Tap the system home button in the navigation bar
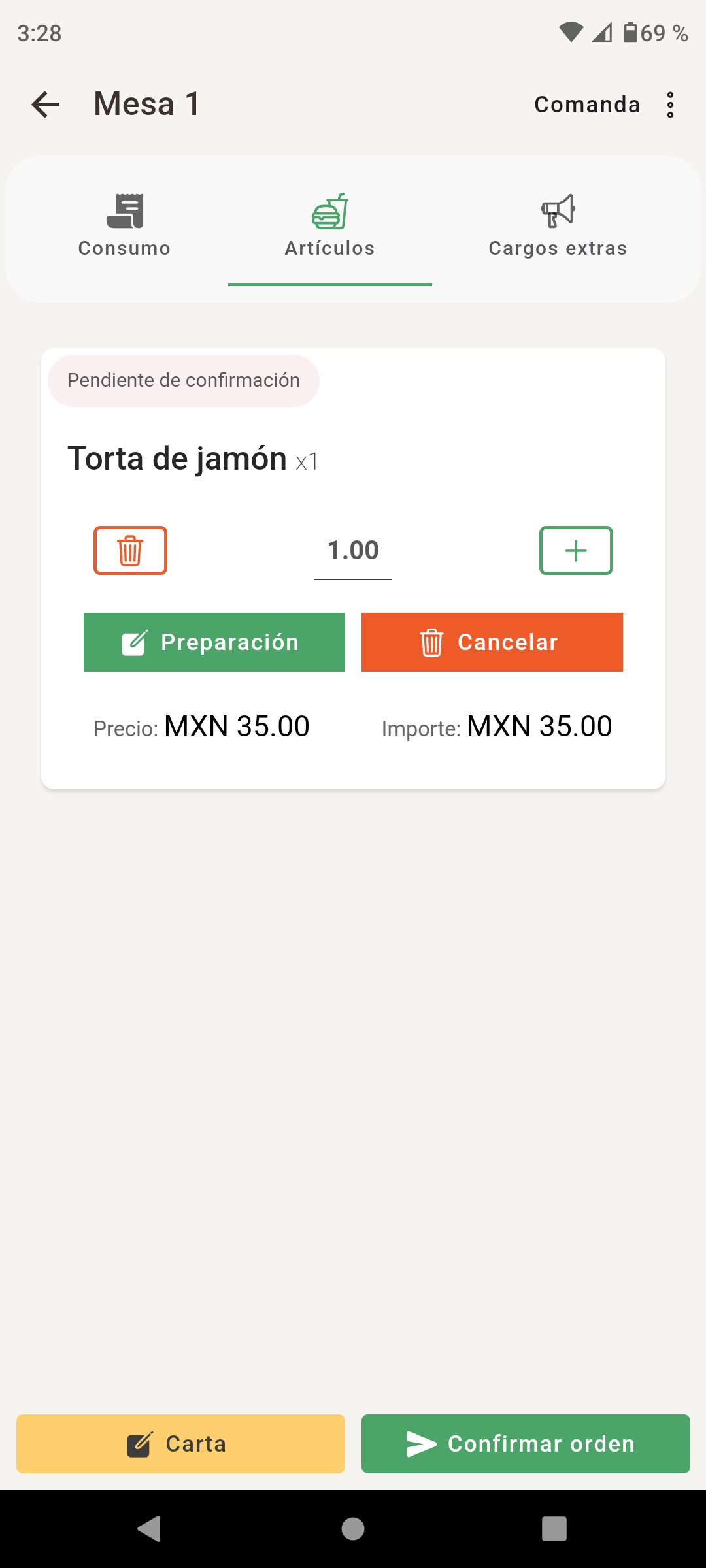The height and width of the screenshot is (1568, 706). pyautogui.click(x=353, y=1529)
